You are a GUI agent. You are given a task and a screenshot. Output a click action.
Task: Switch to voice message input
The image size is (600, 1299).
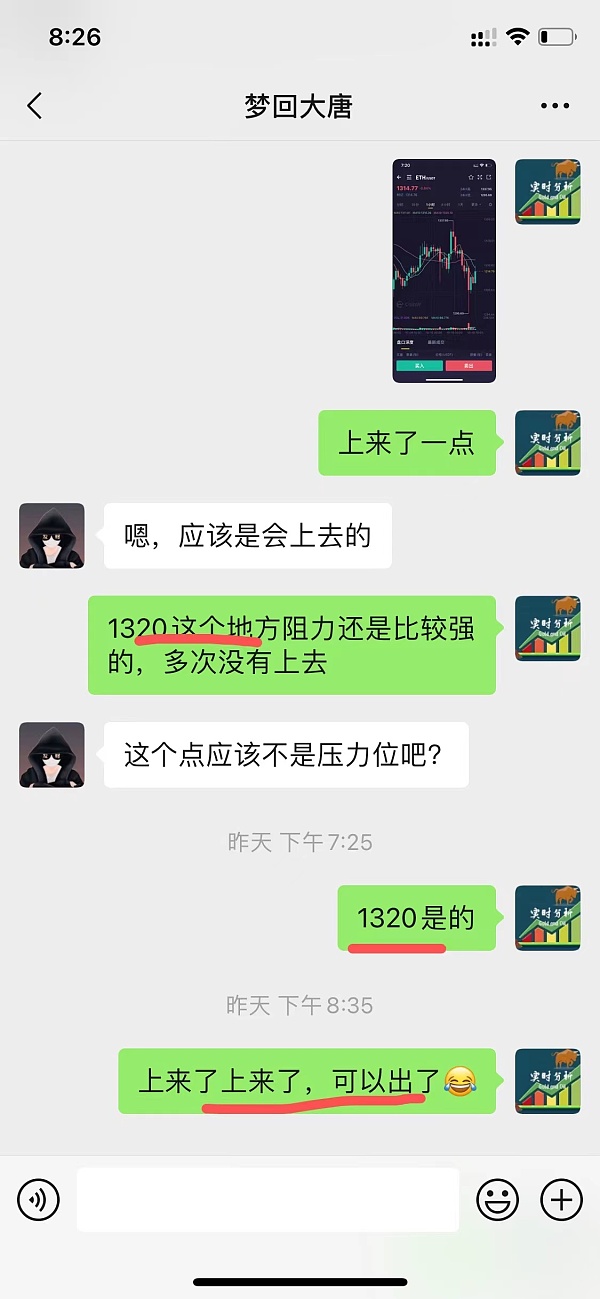click(x=39, y=1198)
